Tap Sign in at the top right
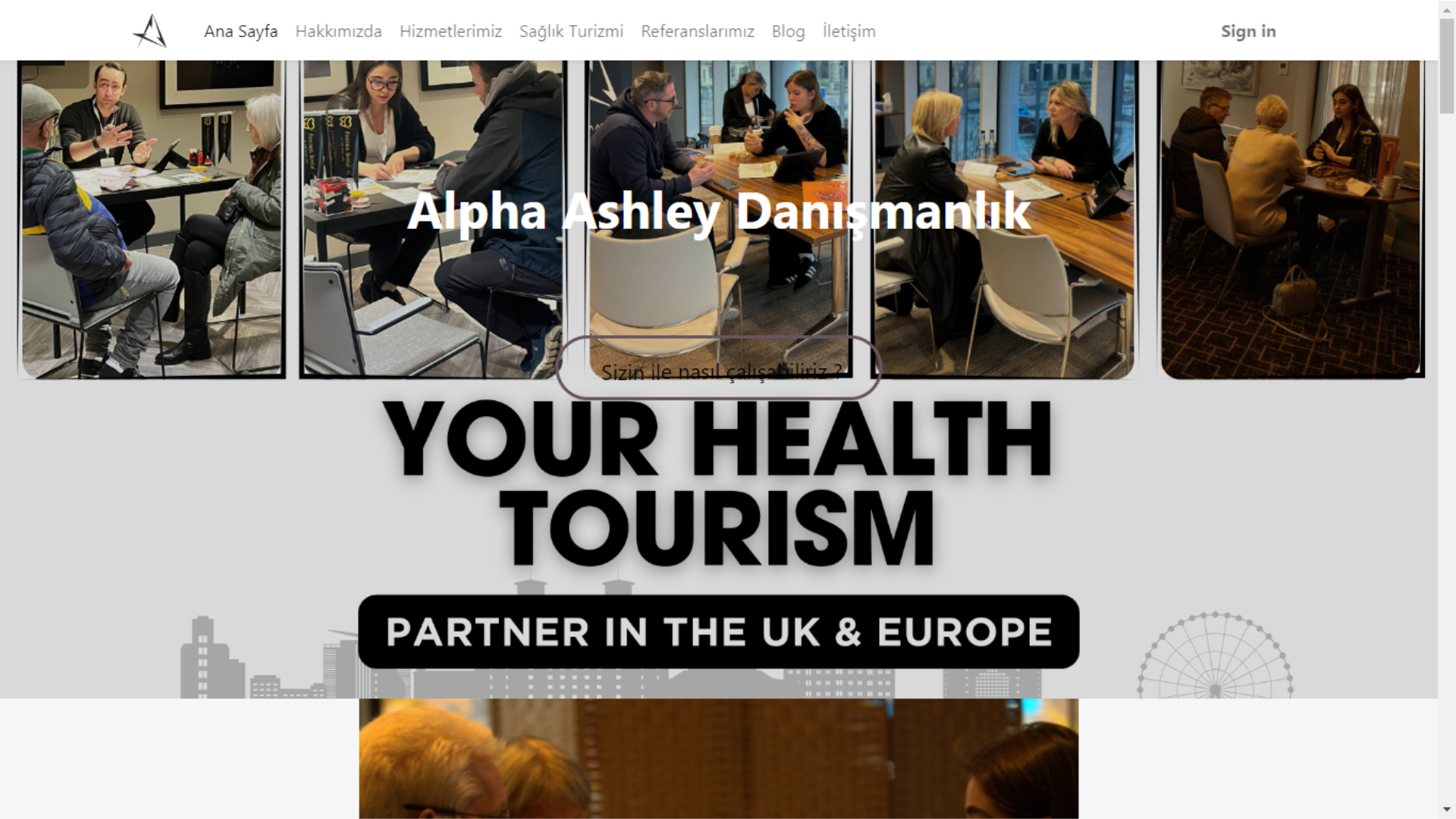 [x=1247, y=31]
